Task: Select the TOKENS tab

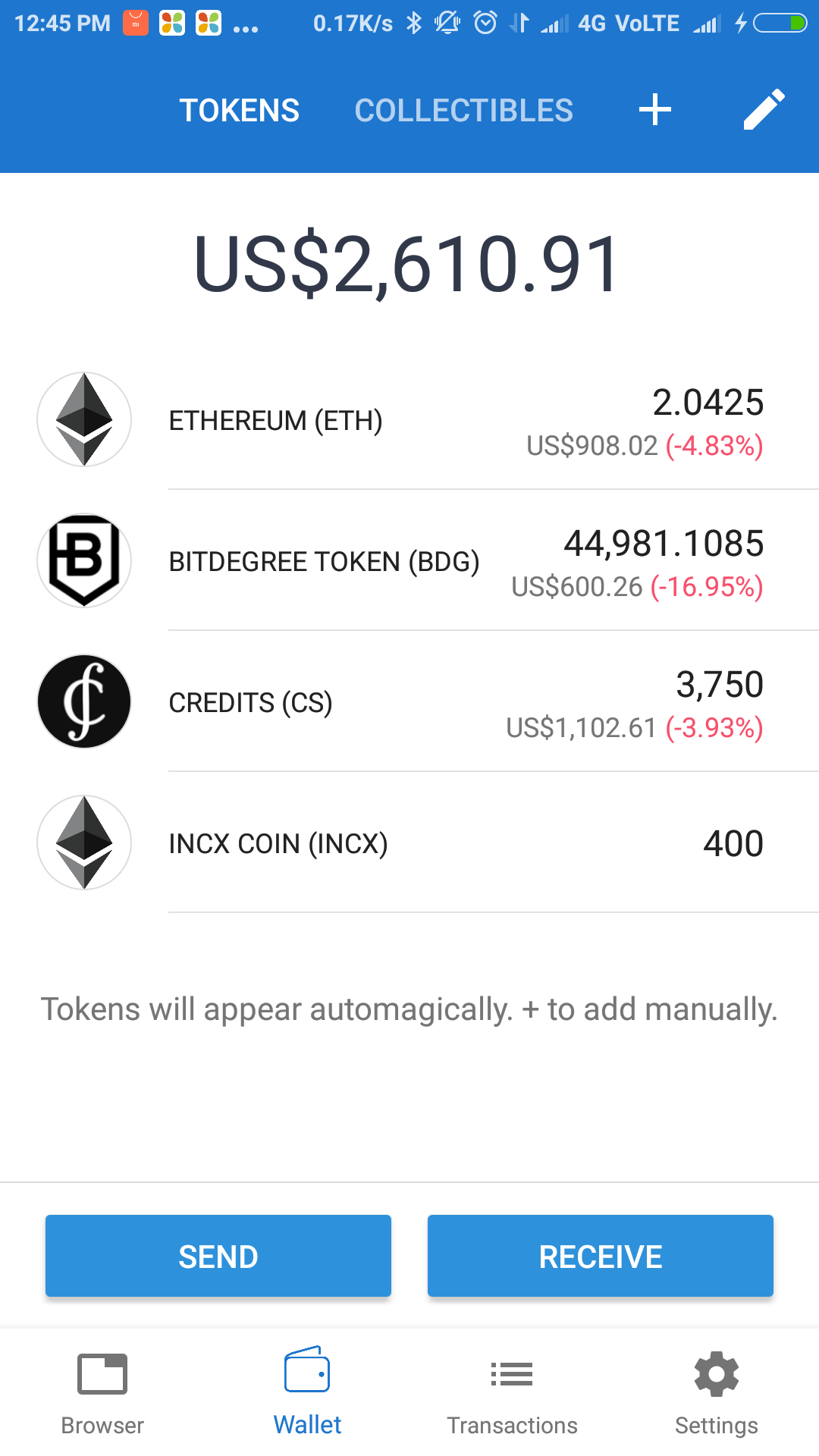Action: [240, 109]
